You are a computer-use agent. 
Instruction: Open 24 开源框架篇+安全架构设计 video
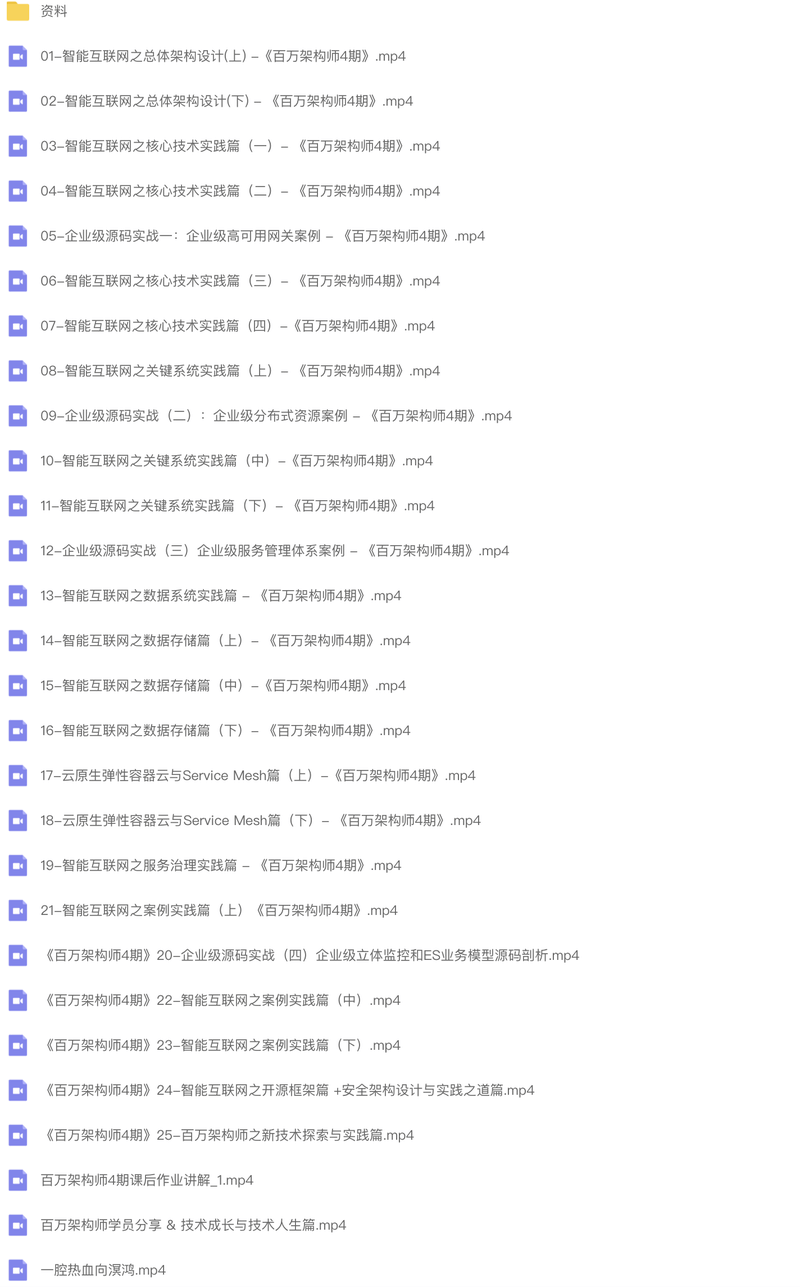pyautogui.click(x=288, y=1092)
